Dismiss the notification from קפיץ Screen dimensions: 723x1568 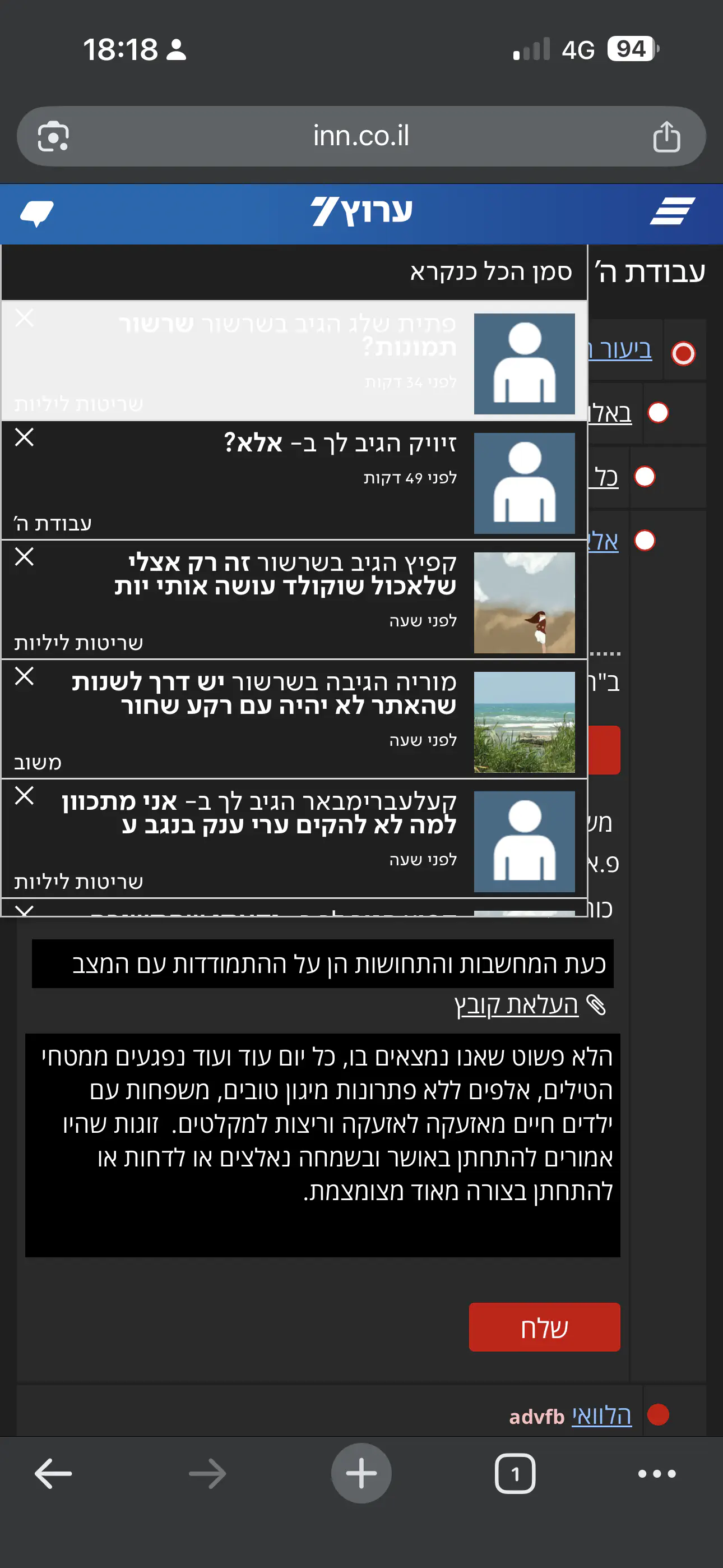click(x=24, y=556)
